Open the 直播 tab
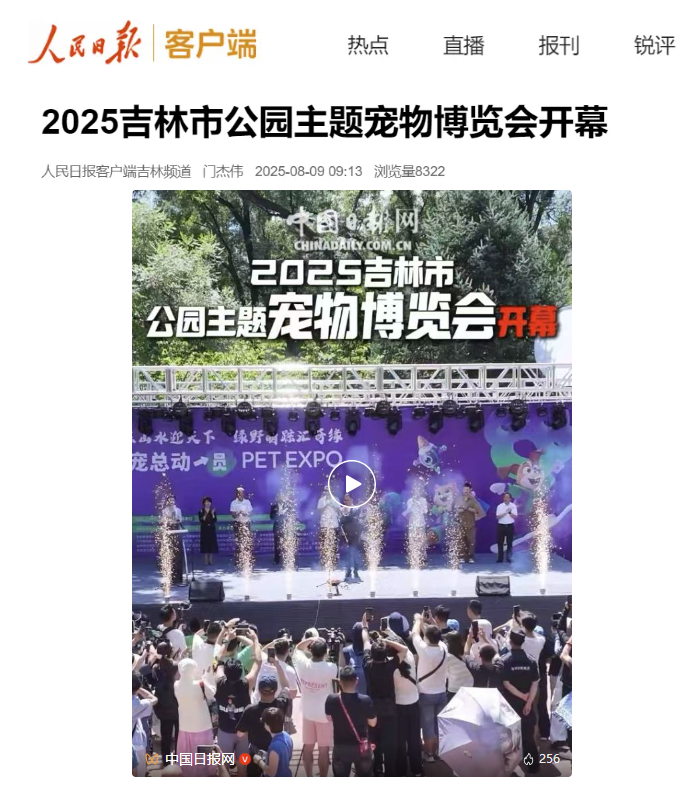695x802 pixels. [x=464, y=45]
